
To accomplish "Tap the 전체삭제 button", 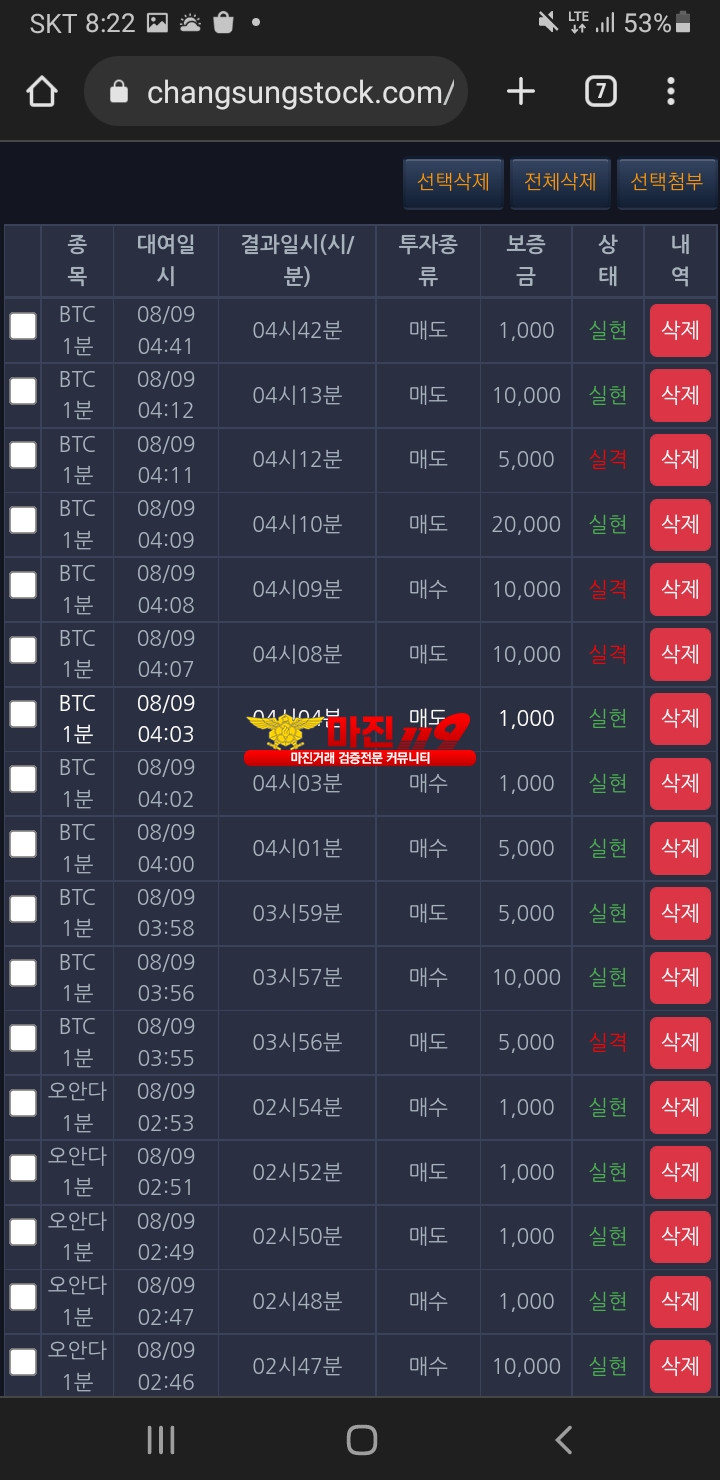I will tap(560, 182).
